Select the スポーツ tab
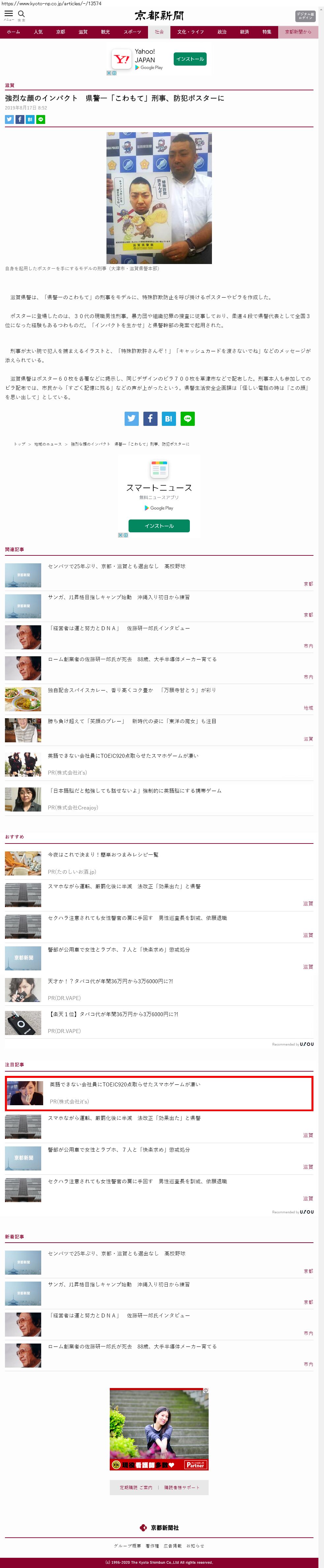This screenshot has height=1568, width=324. click(x=132, y=32)
